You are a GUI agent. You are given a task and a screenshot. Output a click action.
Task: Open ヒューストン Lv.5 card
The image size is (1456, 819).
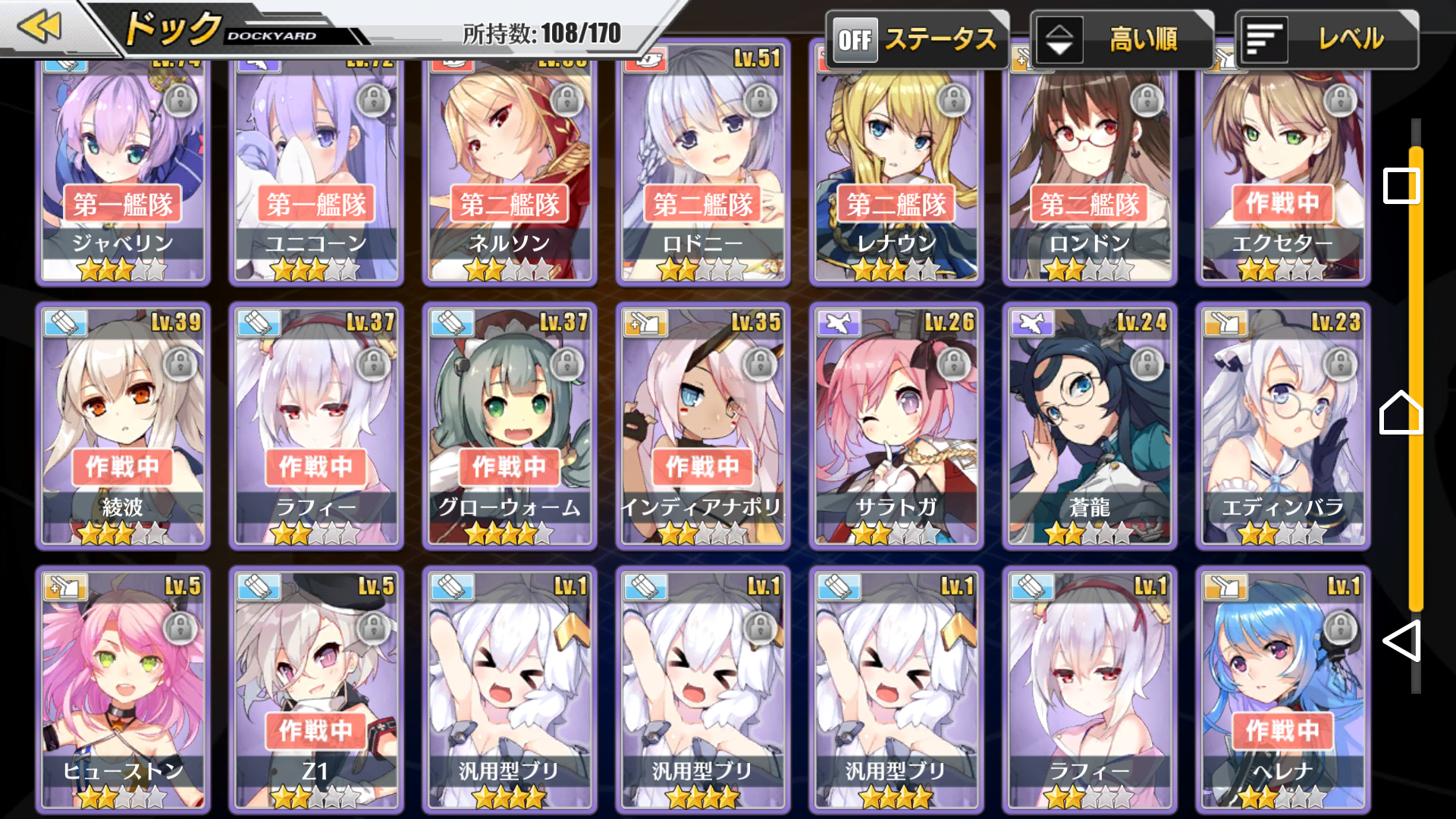[123, 689]
